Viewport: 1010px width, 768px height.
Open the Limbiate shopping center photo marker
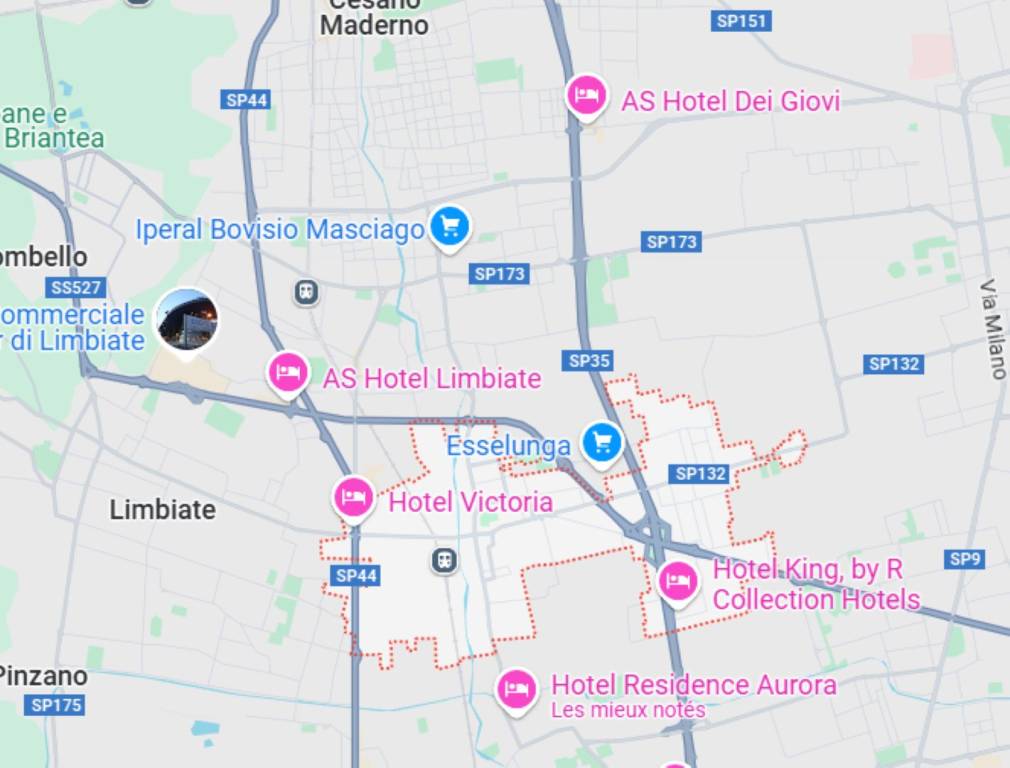pos(187,320)
